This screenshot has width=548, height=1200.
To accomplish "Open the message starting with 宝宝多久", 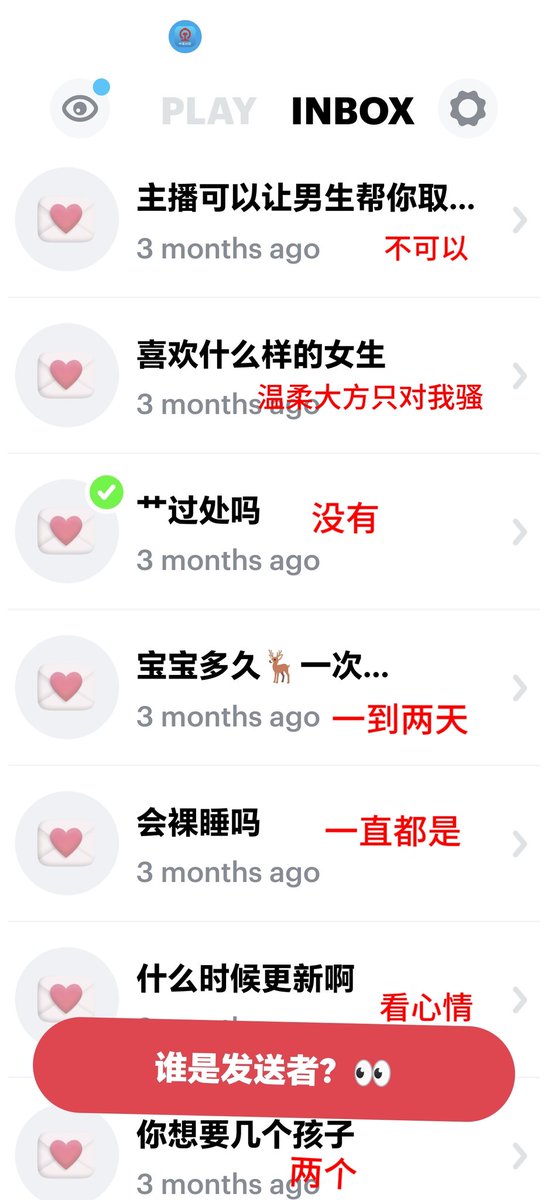I will click(x=274, y=688).
